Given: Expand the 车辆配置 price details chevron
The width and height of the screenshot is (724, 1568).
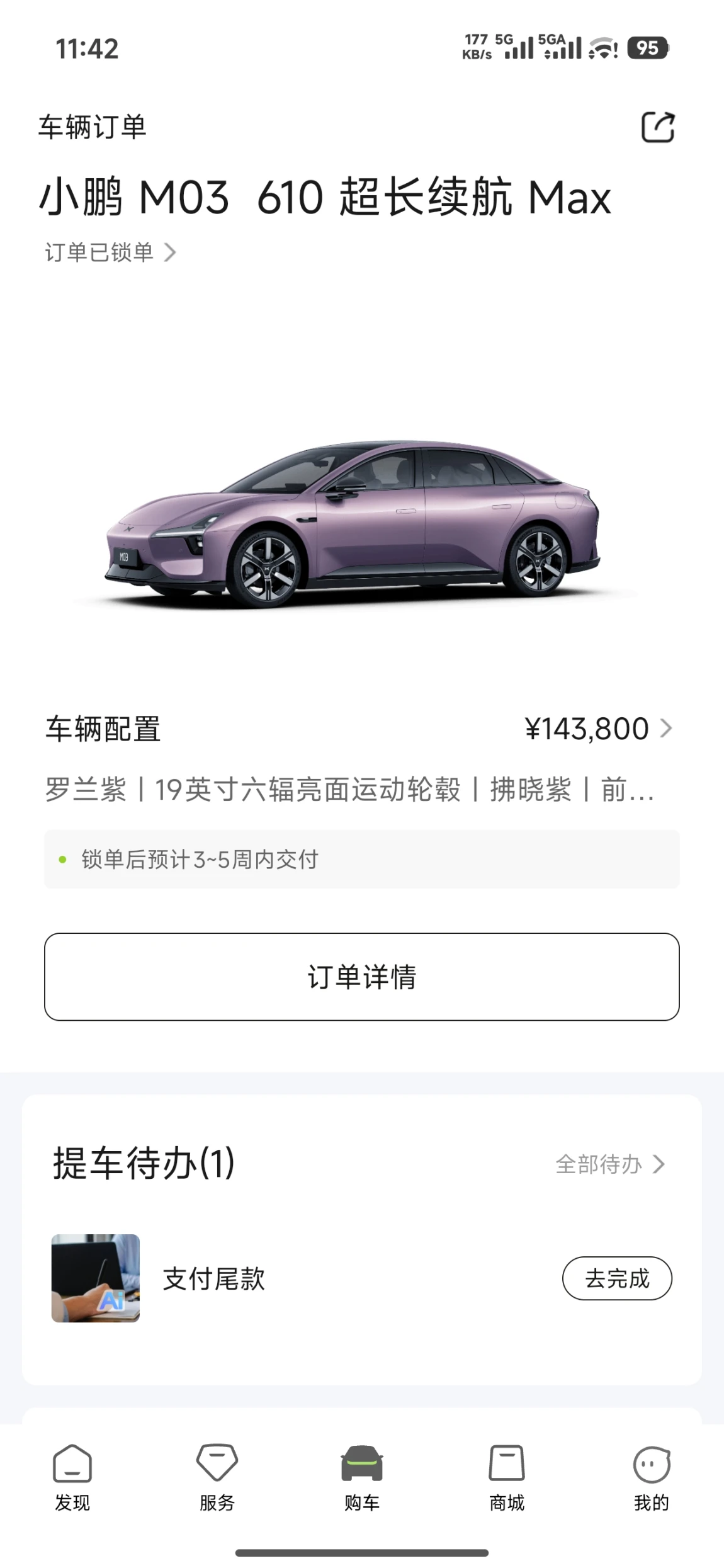Looking at the screenshot, I should 665,729.
